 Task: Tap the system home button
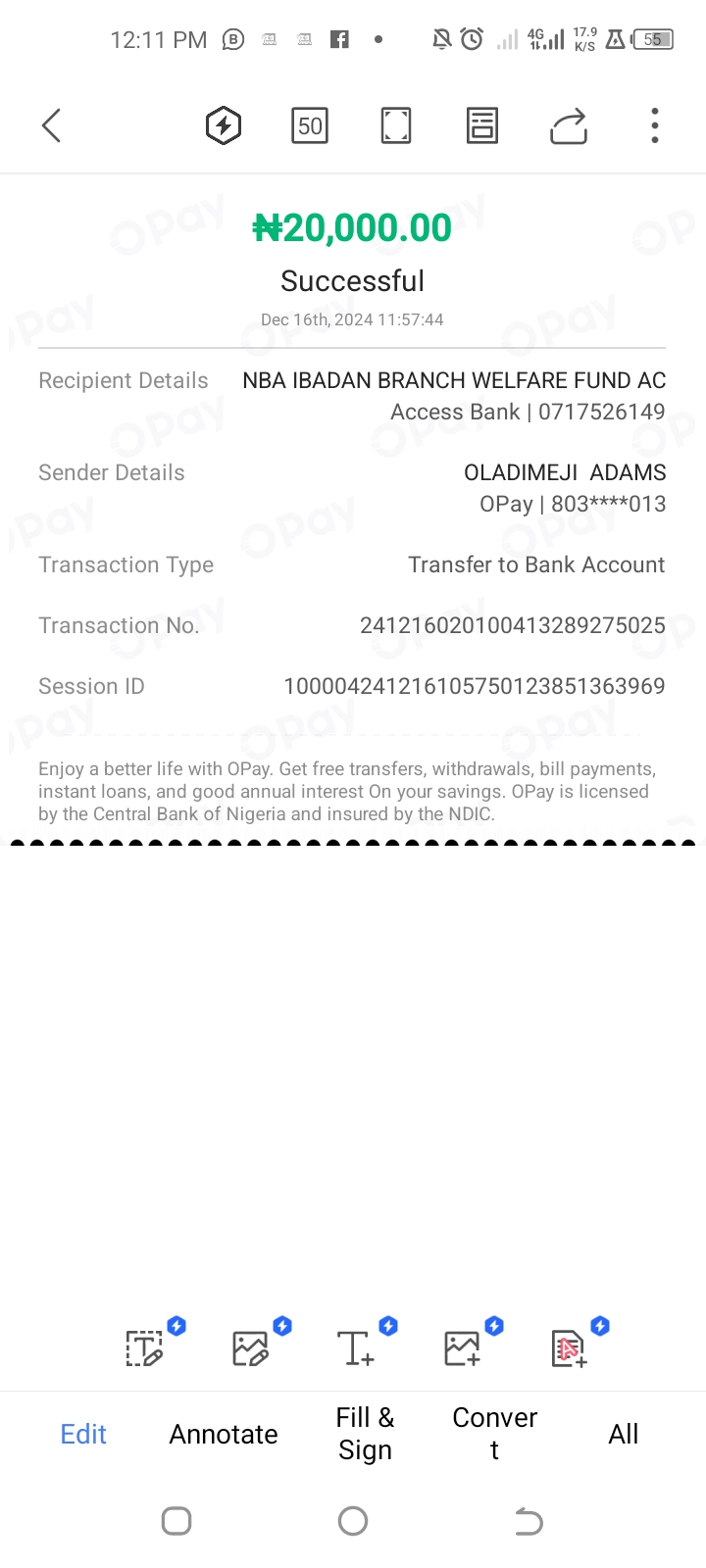(x=353, y=1521)
